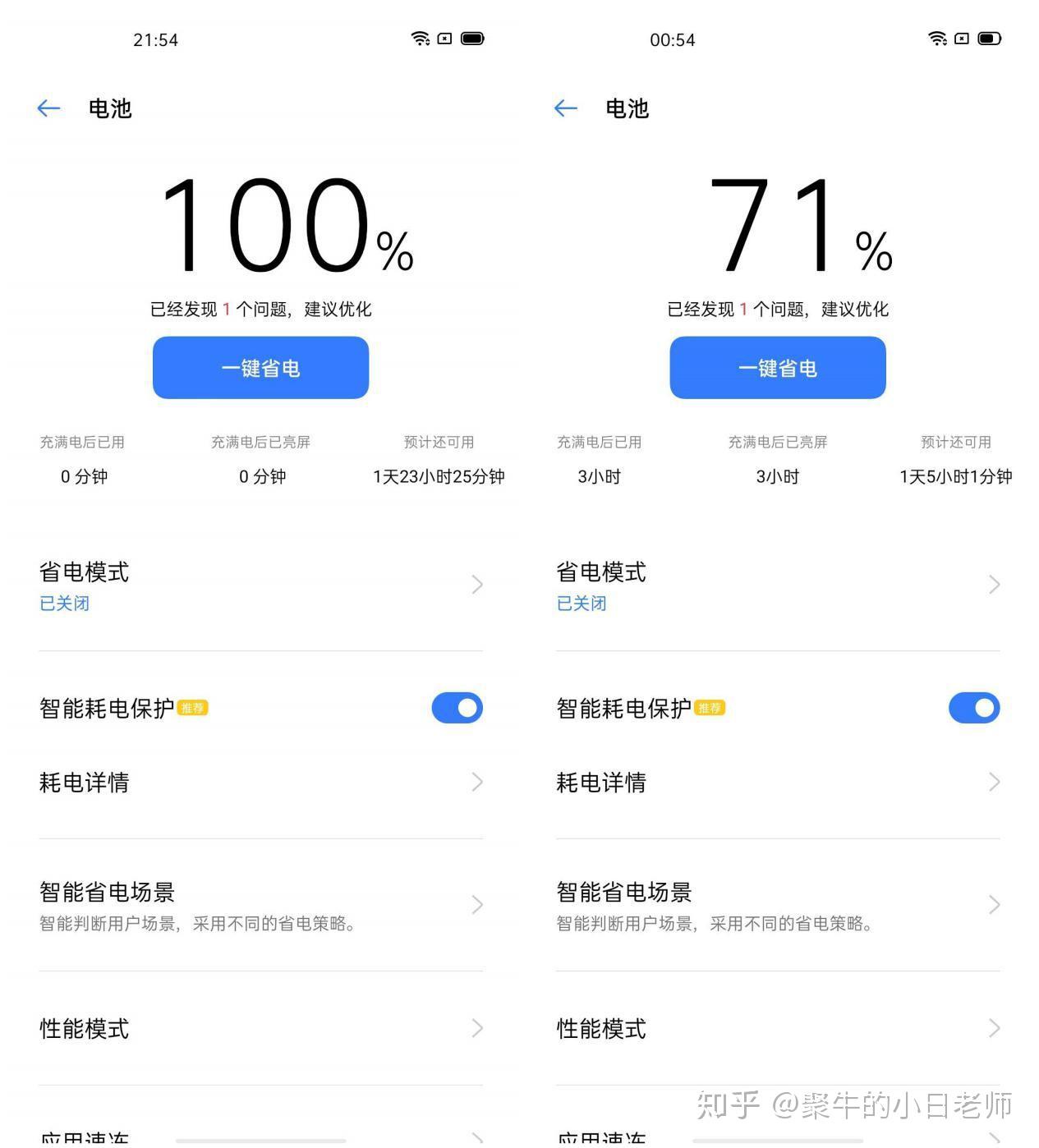Click the back arrow on the left screen
Image resolution: width=1039 pixels, height=1148 pixels.
48,108
